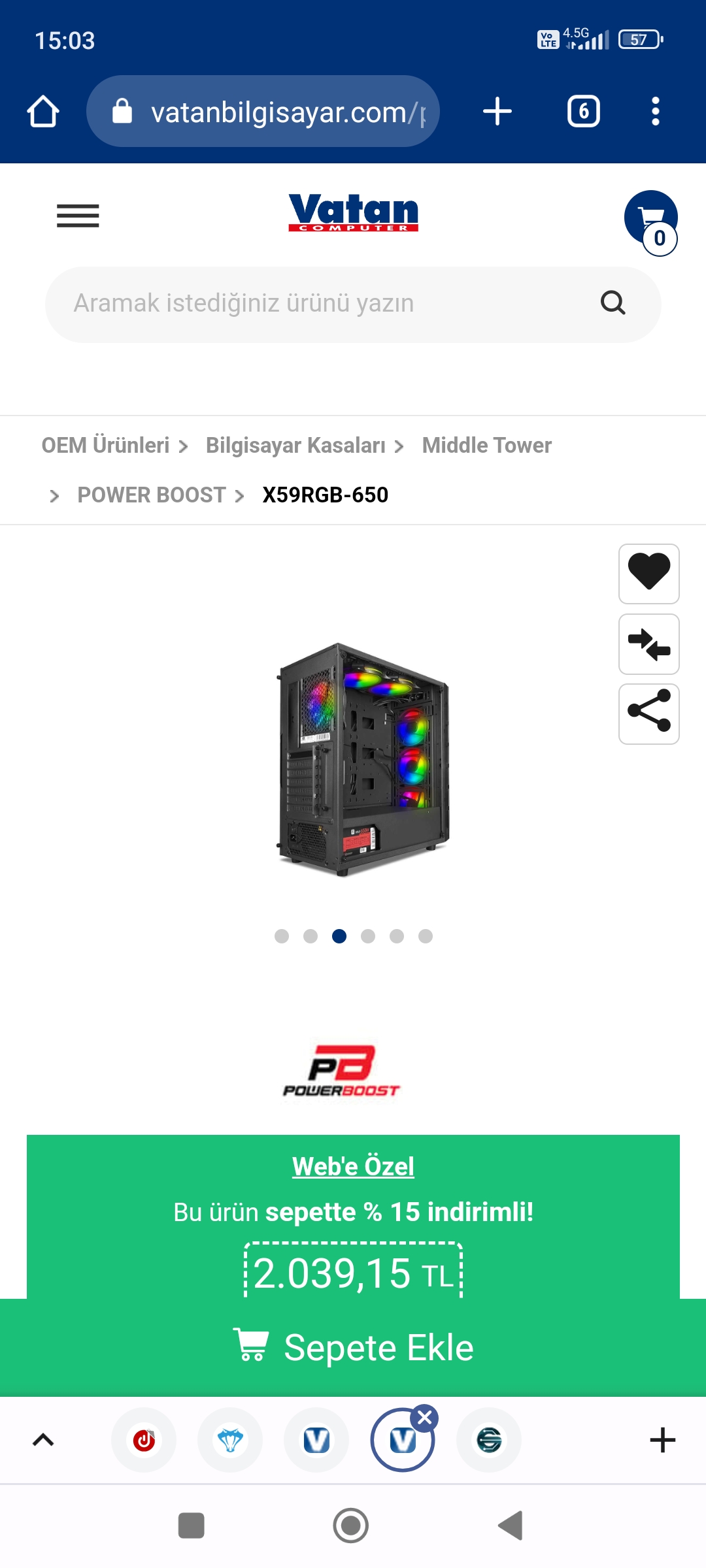Open the browser overflow menu
This screenshot has width=706, height=1568.
click(x=655, y=112)
